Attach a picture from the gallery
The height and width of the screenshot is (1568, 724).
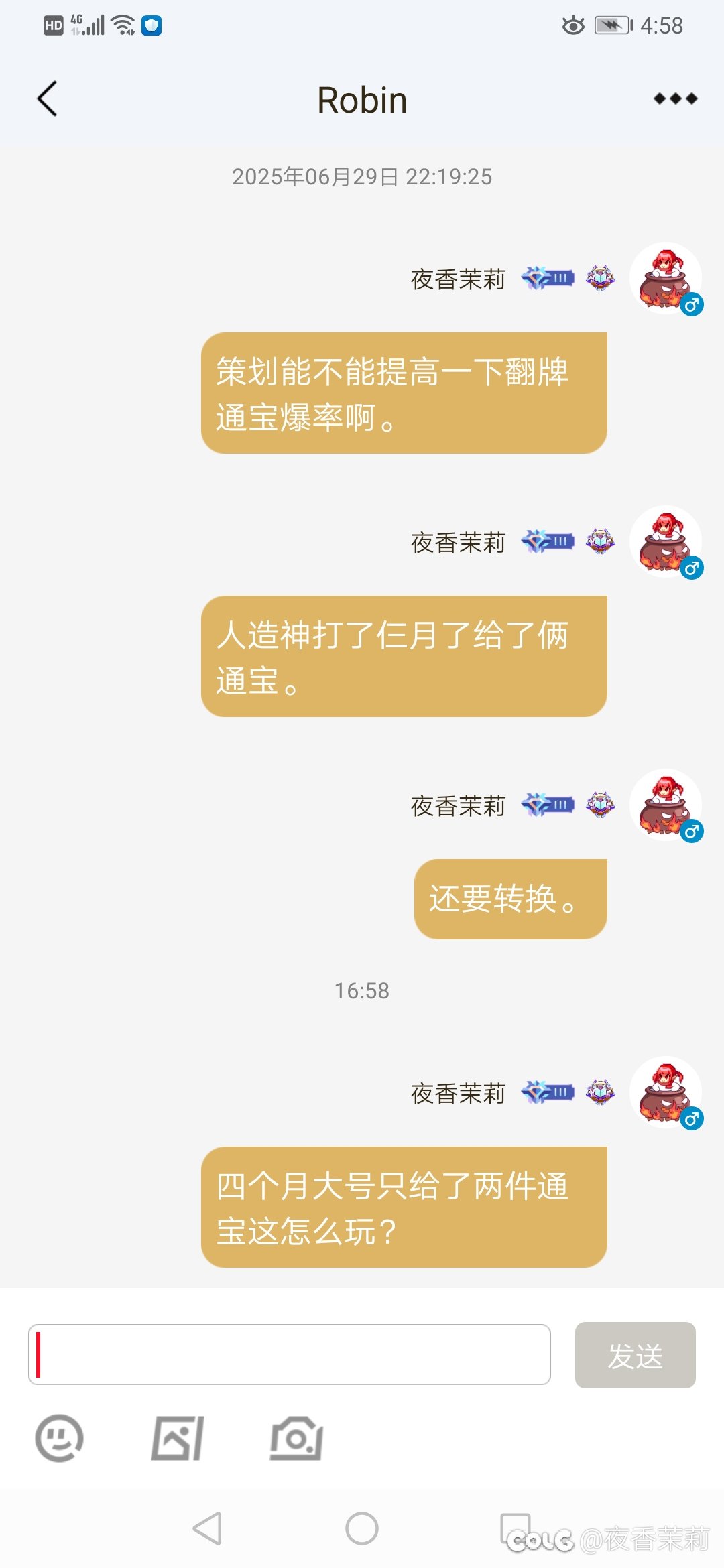pos(178,1438)
